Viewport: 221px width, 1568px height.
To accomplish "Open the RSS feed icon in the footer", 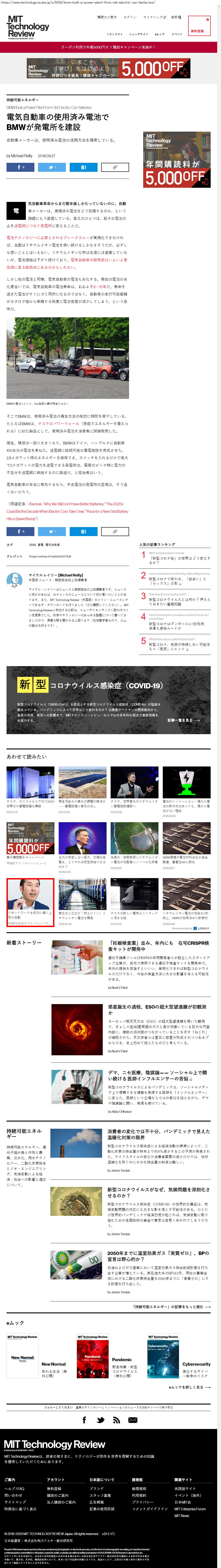I will [116, 1420].
